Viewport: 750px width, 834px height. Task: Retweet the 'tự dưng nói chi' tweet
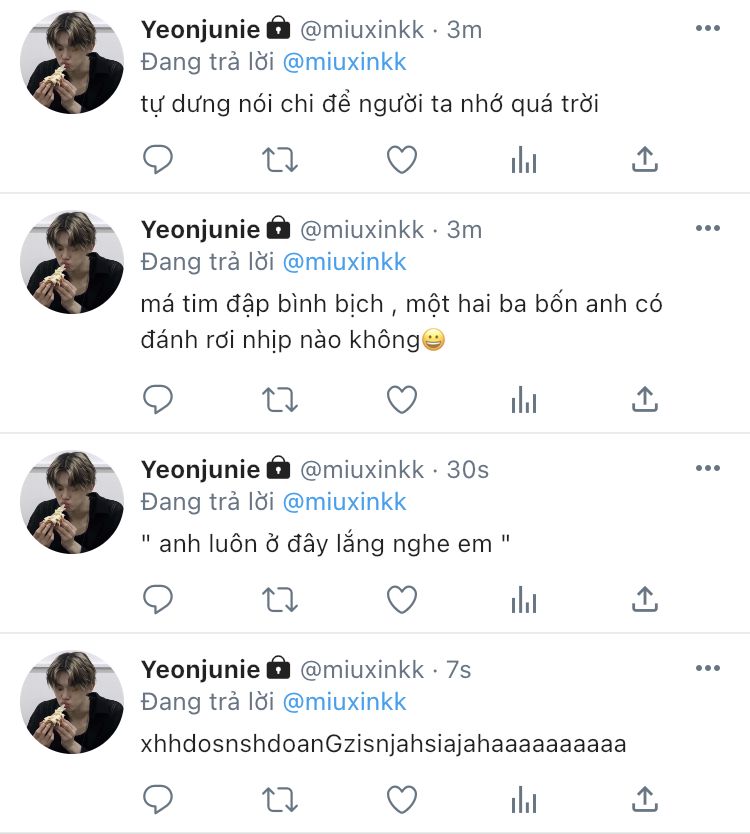point(280,160)
